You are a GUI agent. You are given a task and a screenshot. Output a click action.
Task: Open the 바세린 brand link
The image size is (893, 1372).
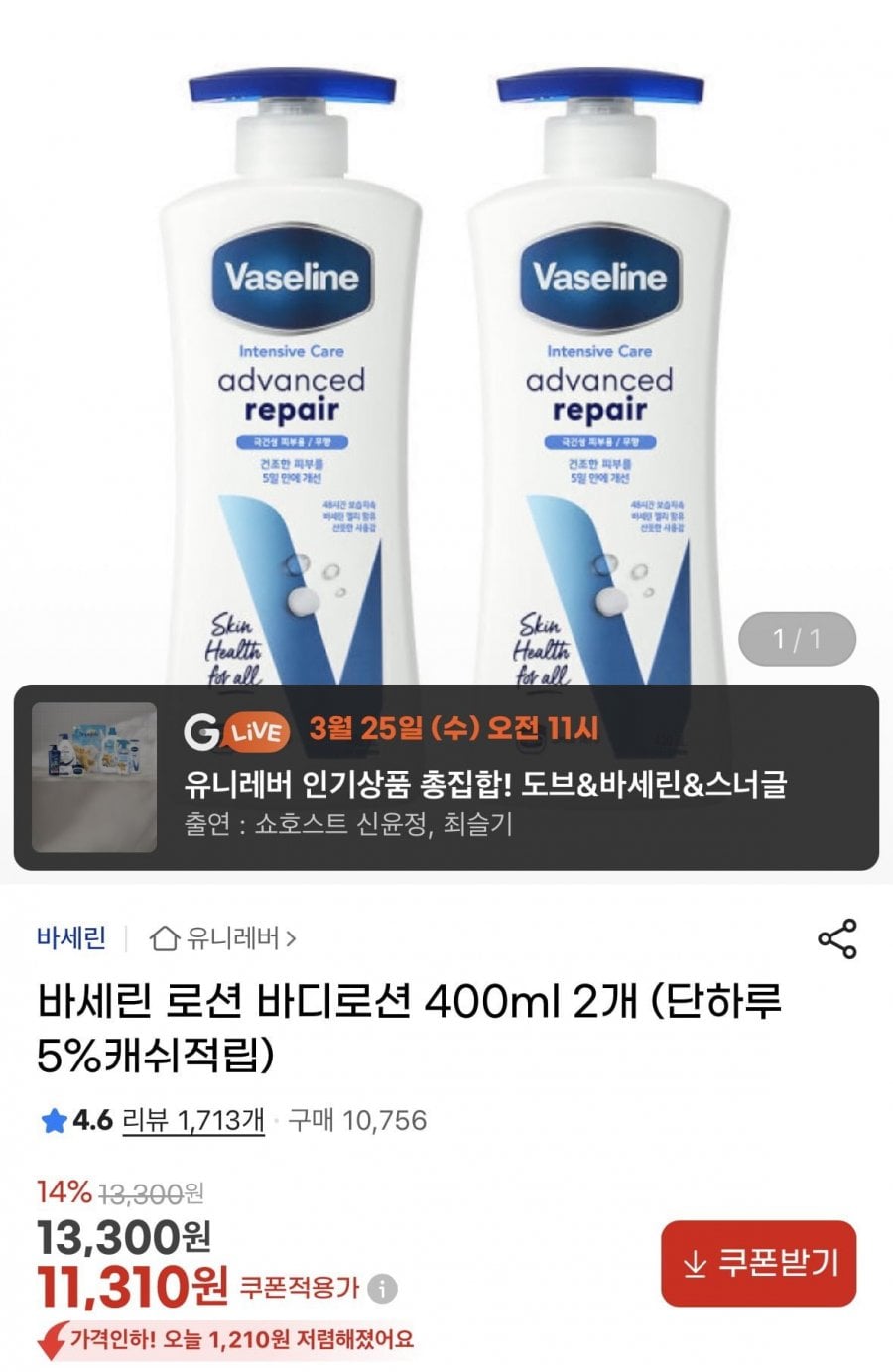pyautogui.click(x=70, y=937)
